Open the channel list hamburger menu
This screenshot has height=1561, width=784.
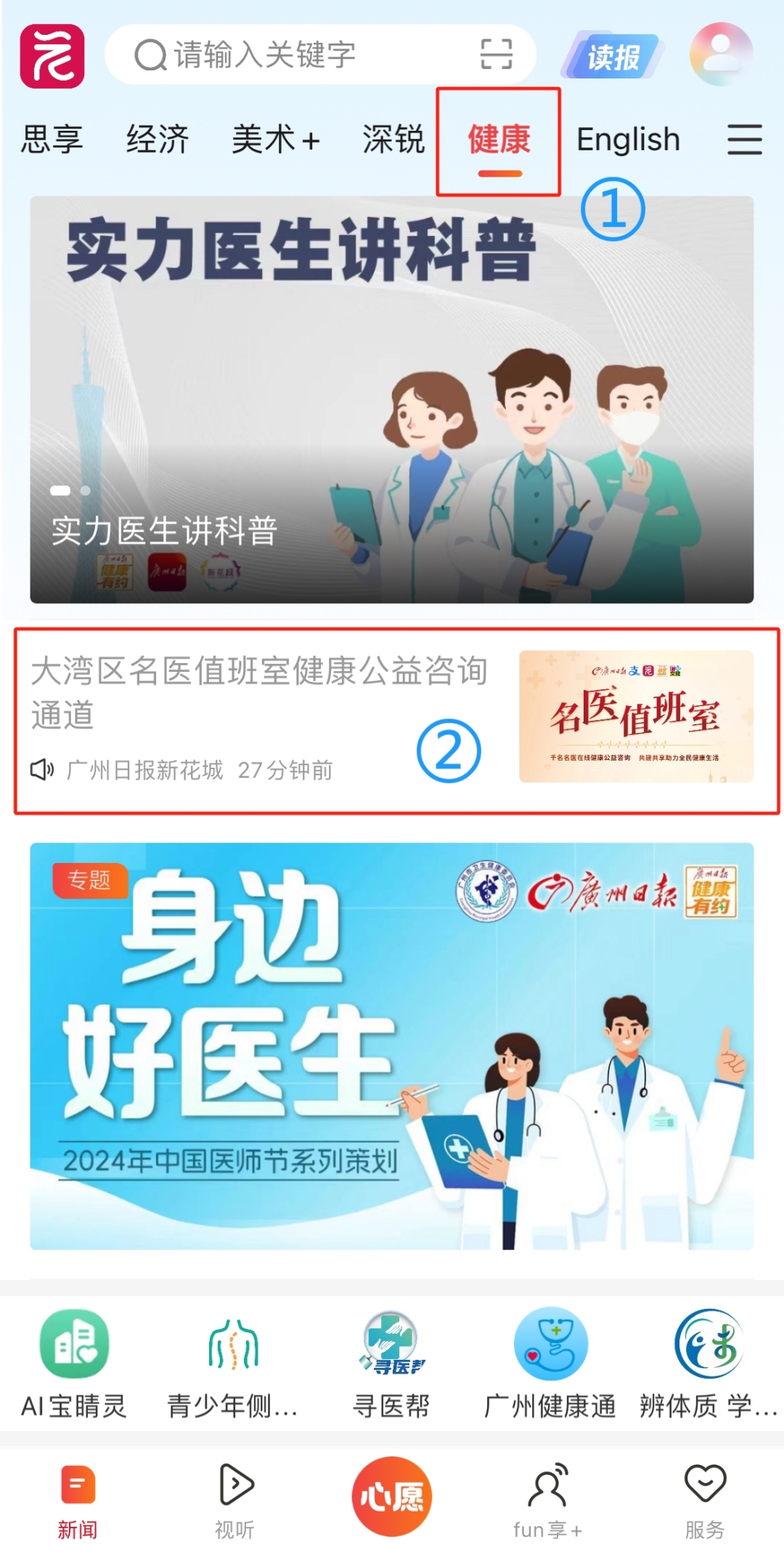[745, 139]
